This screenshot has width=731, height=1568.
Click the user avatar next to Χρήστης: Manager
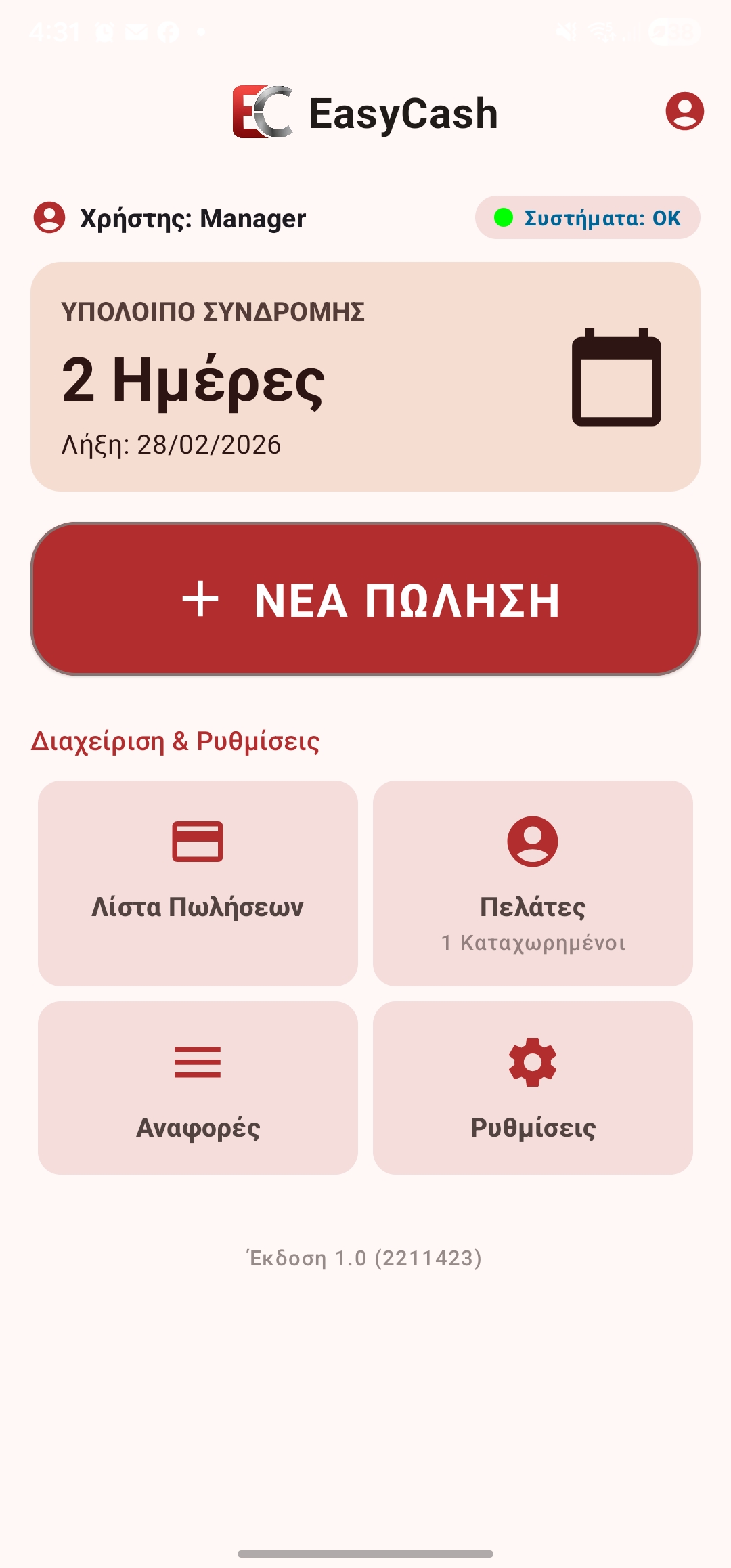(50, 218)
